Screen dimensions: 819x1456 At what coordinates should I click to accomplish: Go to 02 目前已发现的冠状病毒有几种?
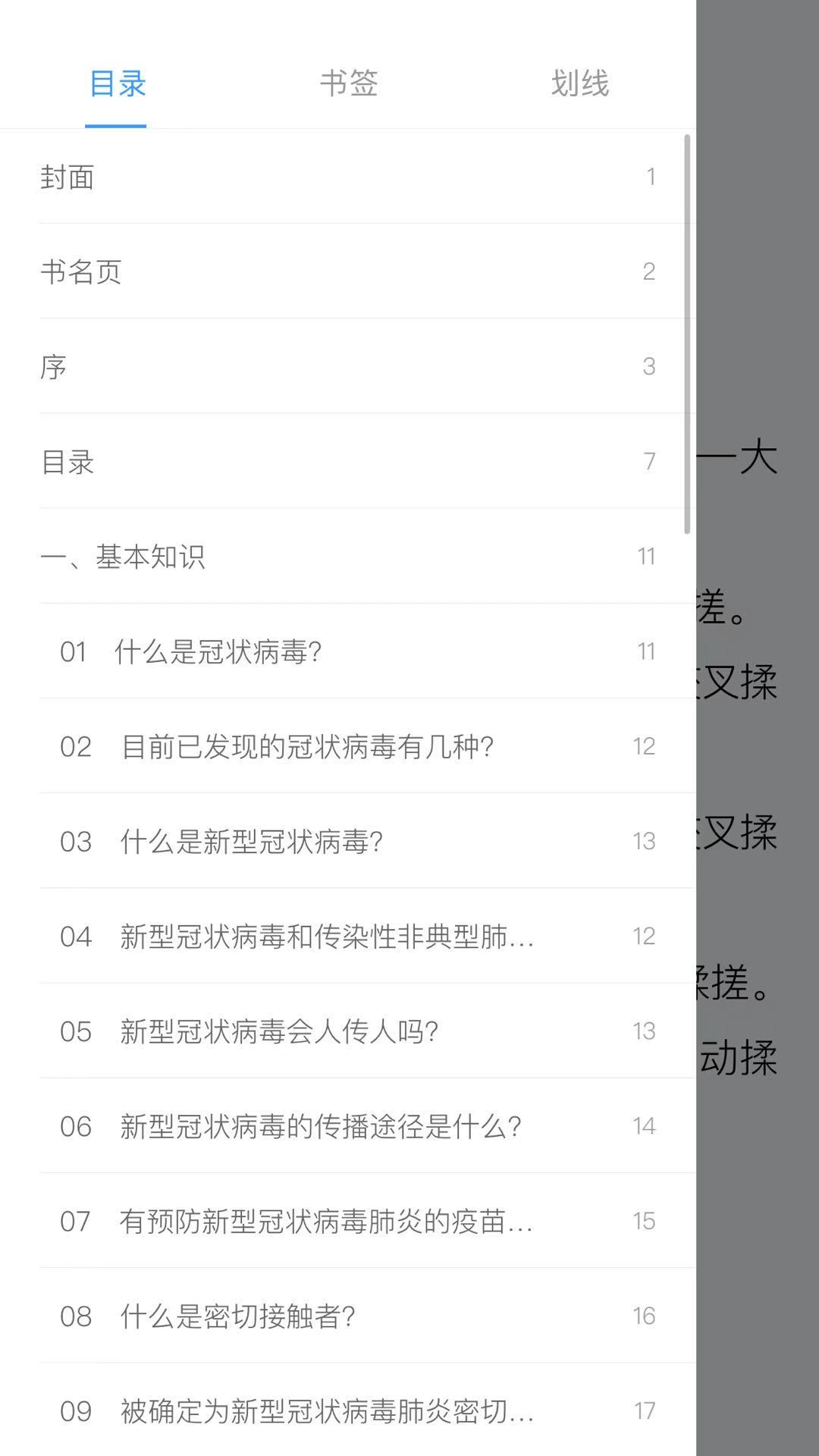[x=347, y=747]
